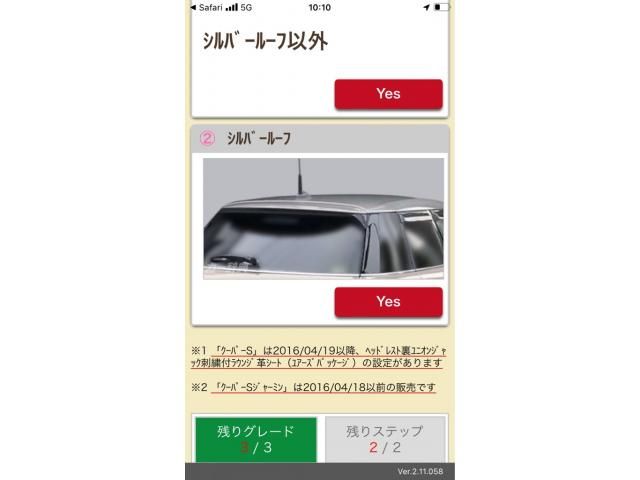Choose Yes under the シルバールーフ photo
640x480 pixels.
pos(388,301)
